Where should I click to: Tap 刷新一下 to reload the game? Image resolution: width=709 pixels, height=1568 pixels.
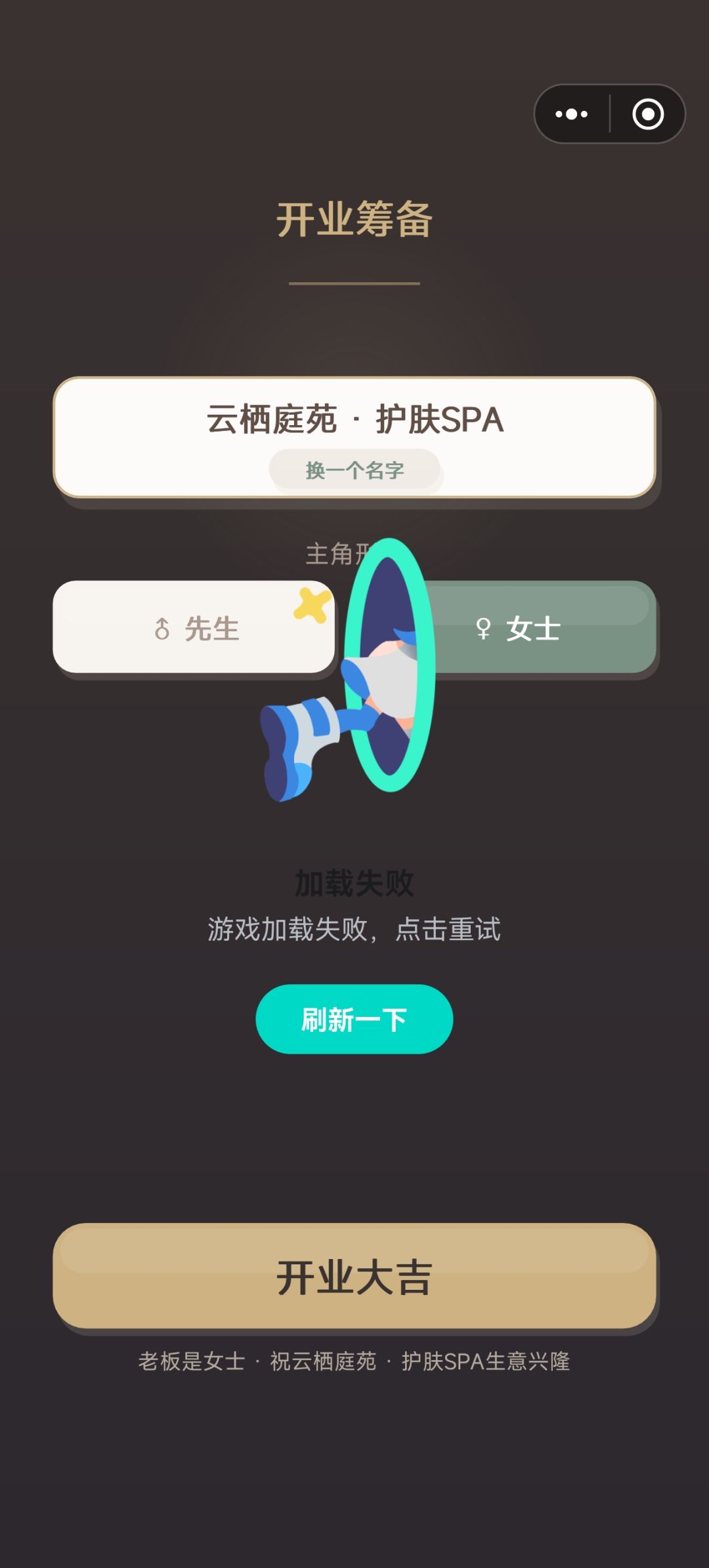(354, 1019)
